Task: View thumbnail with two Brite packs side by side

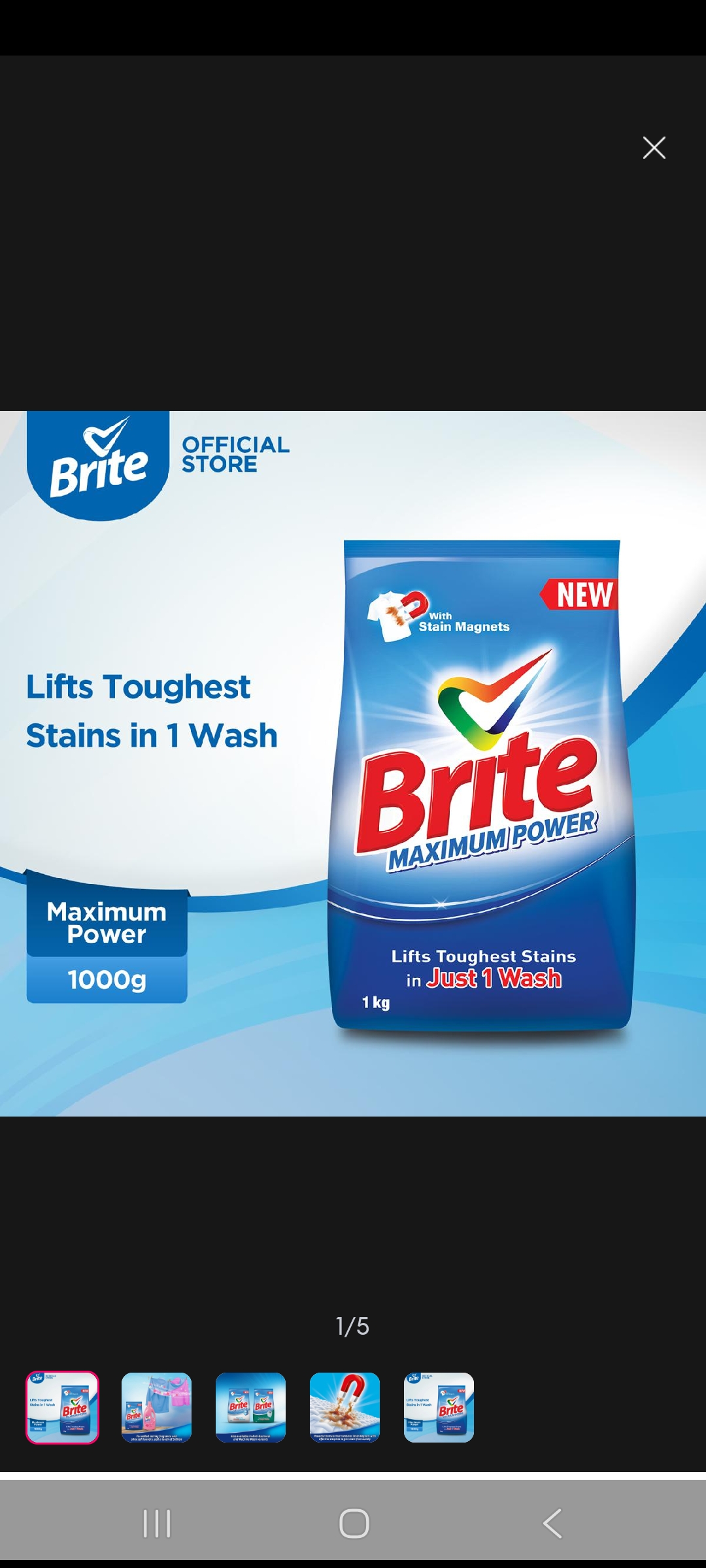Action: [251, 1407]
